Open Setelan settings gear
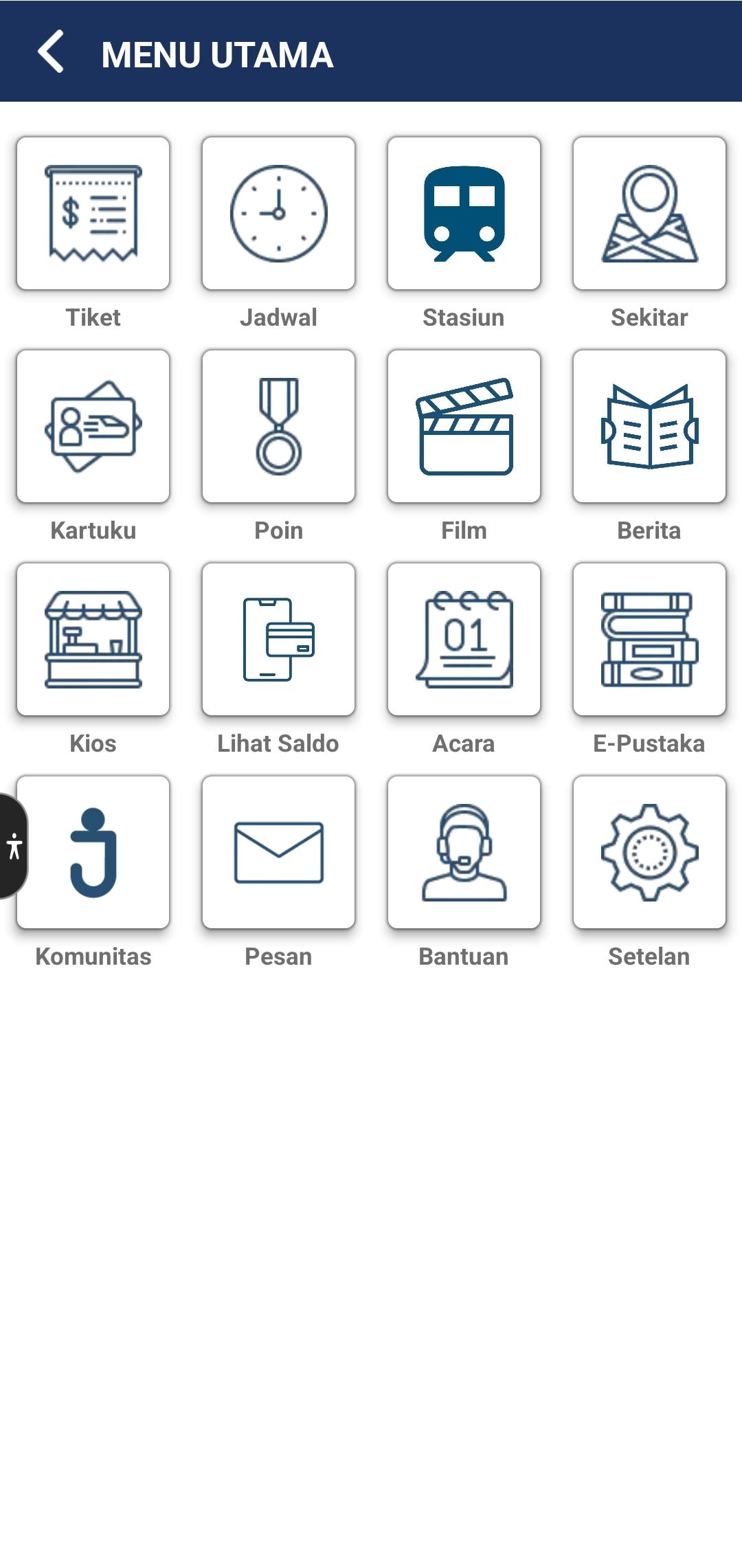Screen dimensions: 742x1568 coord(649,853)
